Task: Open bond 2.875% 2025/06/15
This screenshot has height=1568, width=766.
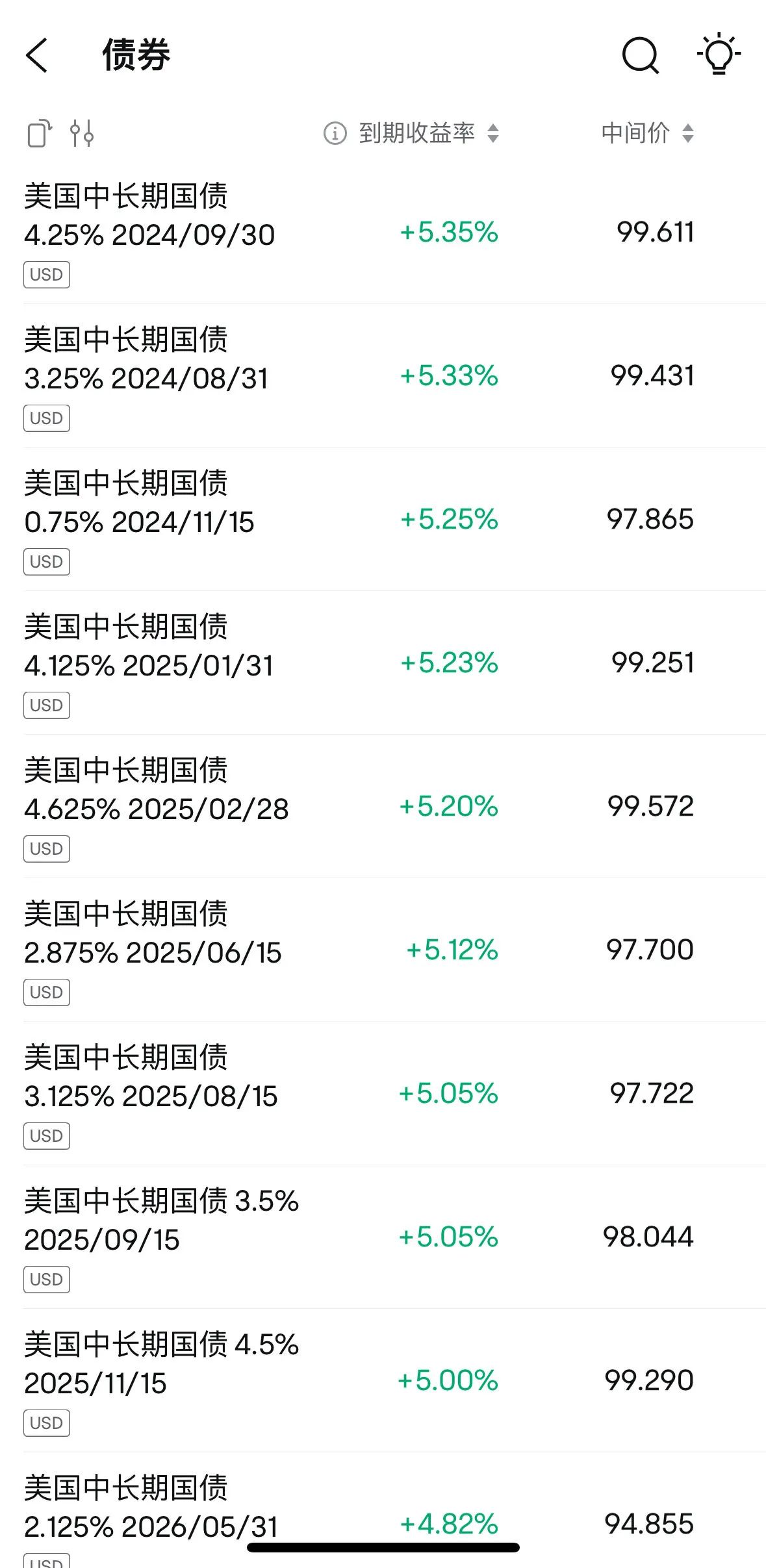Action: pyautogui.click(x=383, y=950)
